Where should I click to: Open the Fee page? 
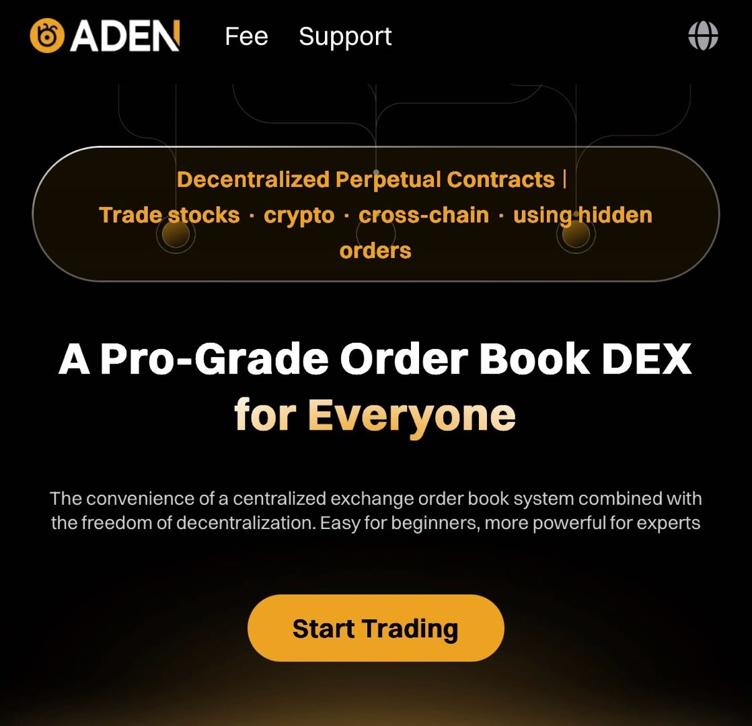pos(246,37)
